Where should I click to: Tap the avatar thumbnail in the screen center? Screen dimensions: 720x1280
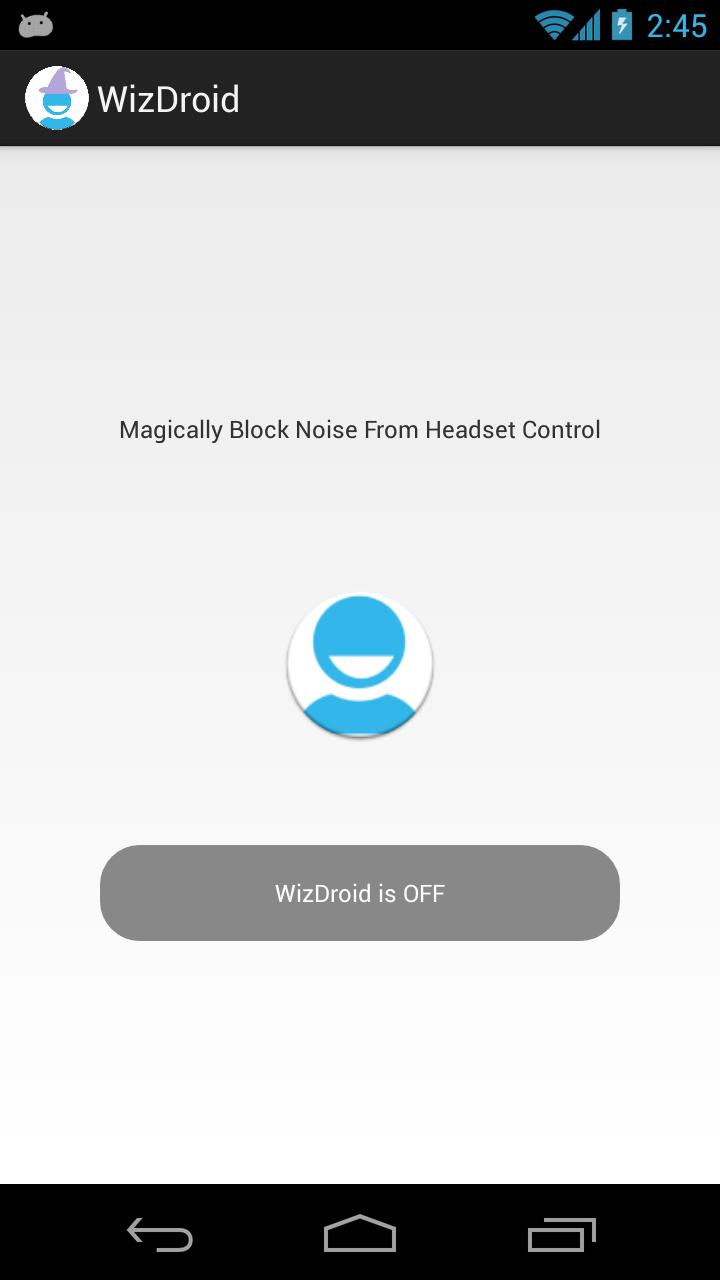[360, 665]
